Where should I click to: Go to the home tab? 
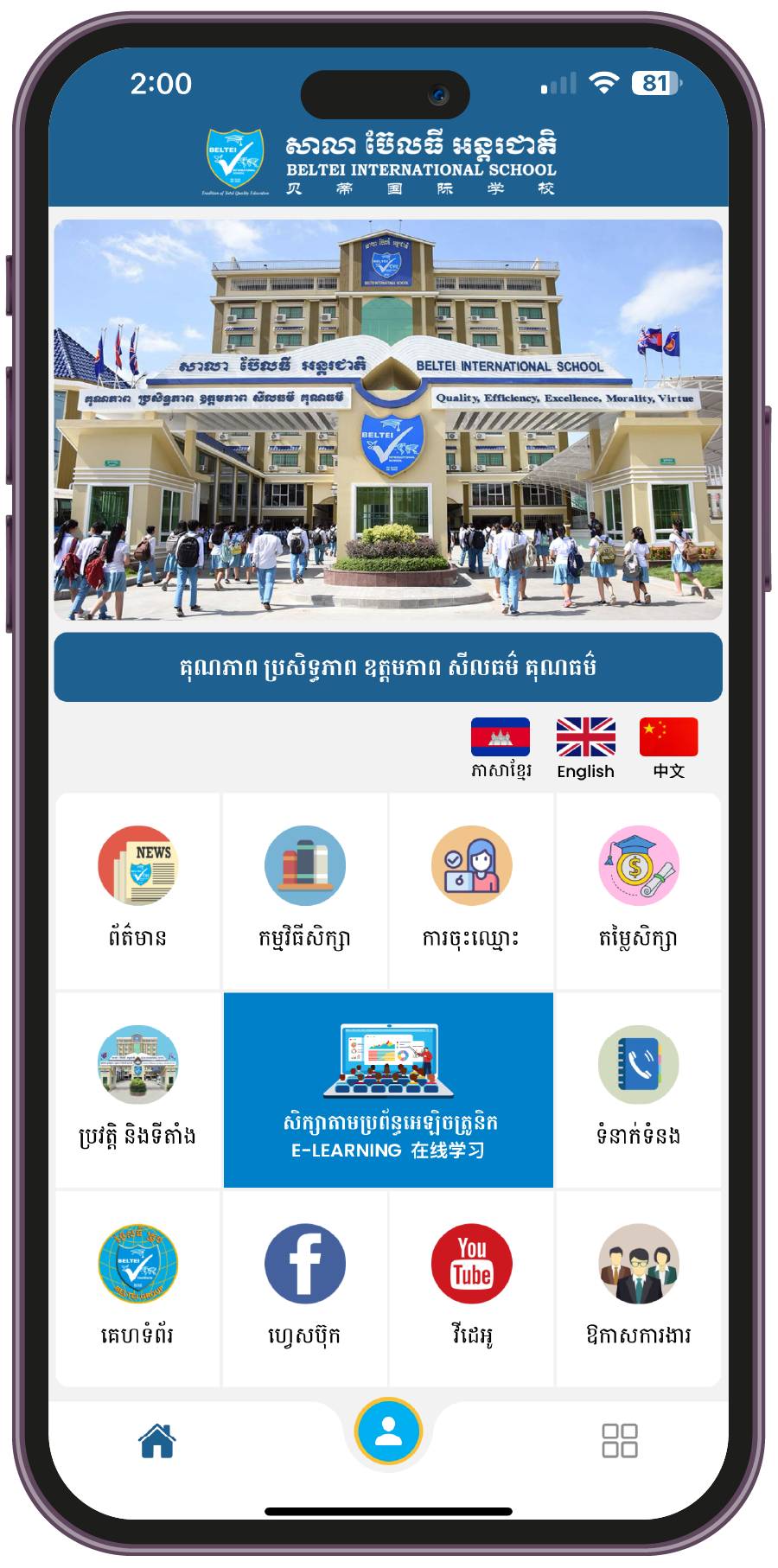coord(157,1441)
